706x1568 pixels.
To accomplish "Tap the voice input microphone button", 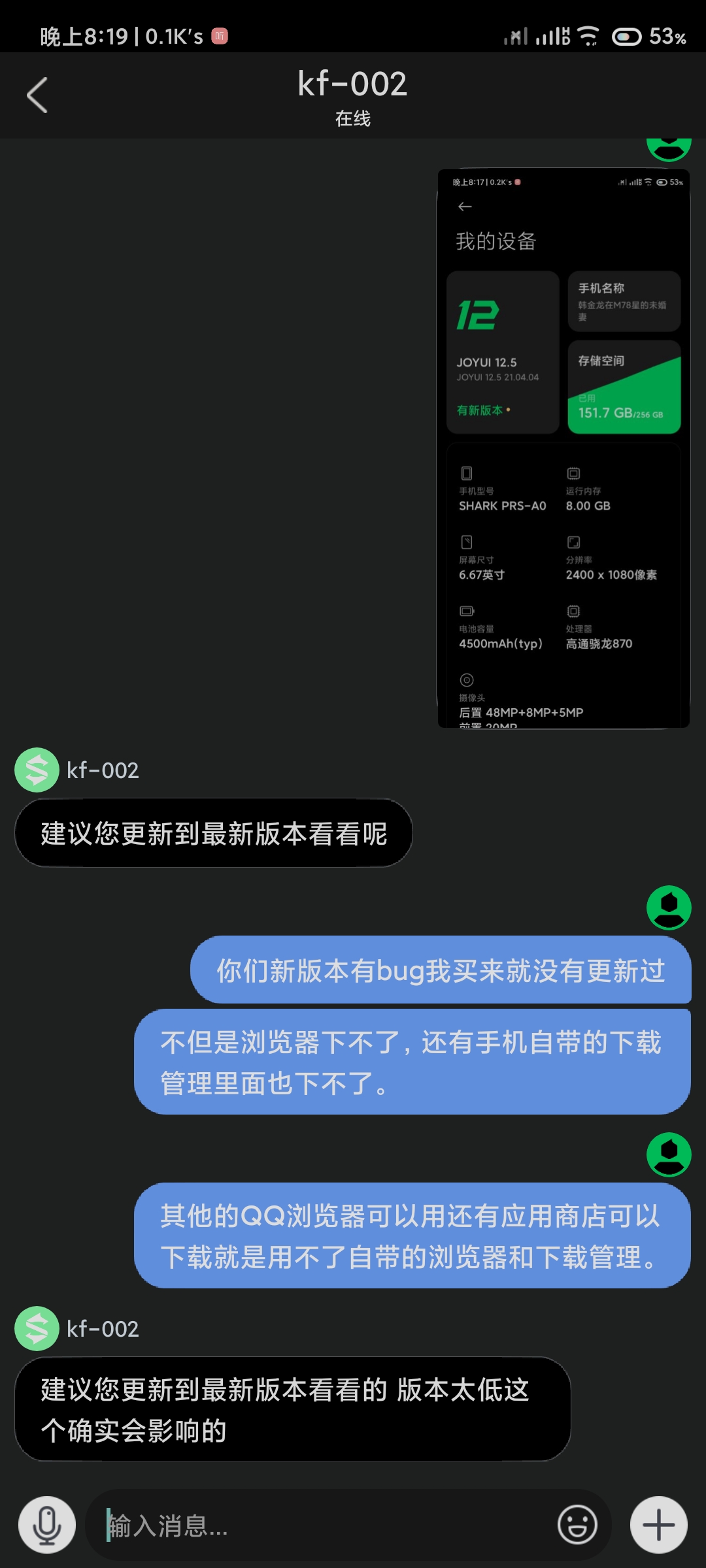I will [47, 1525].
